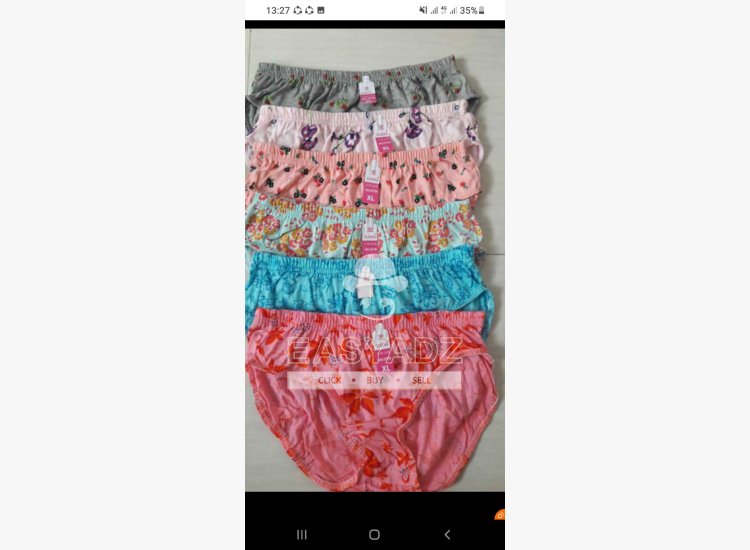Screen dimensions: 750x550
Task: Open recent apps from navigation bar
Action: (302, 535)
